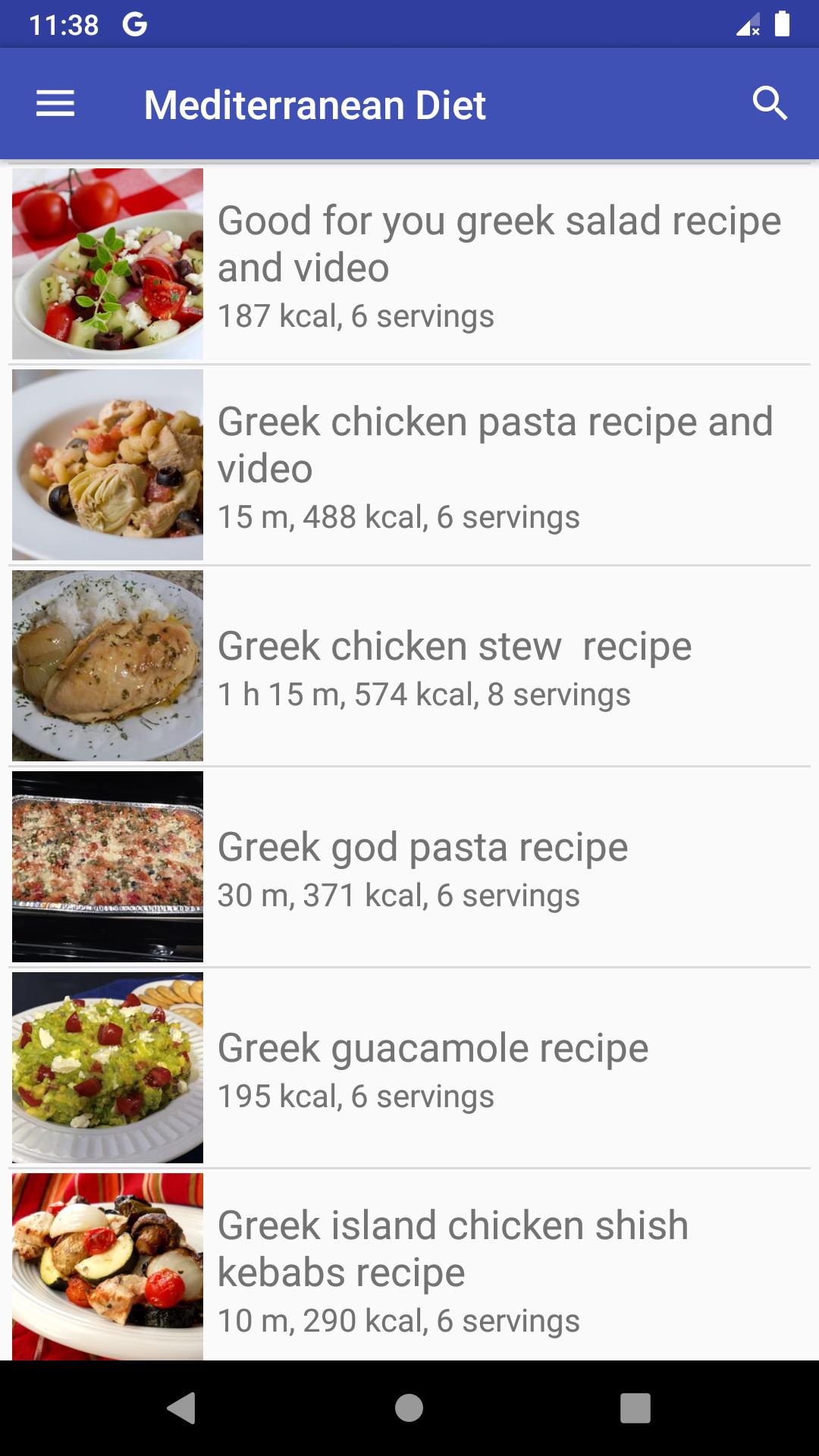Open the Greek guacamole recipe

(x=409, y=1068)
